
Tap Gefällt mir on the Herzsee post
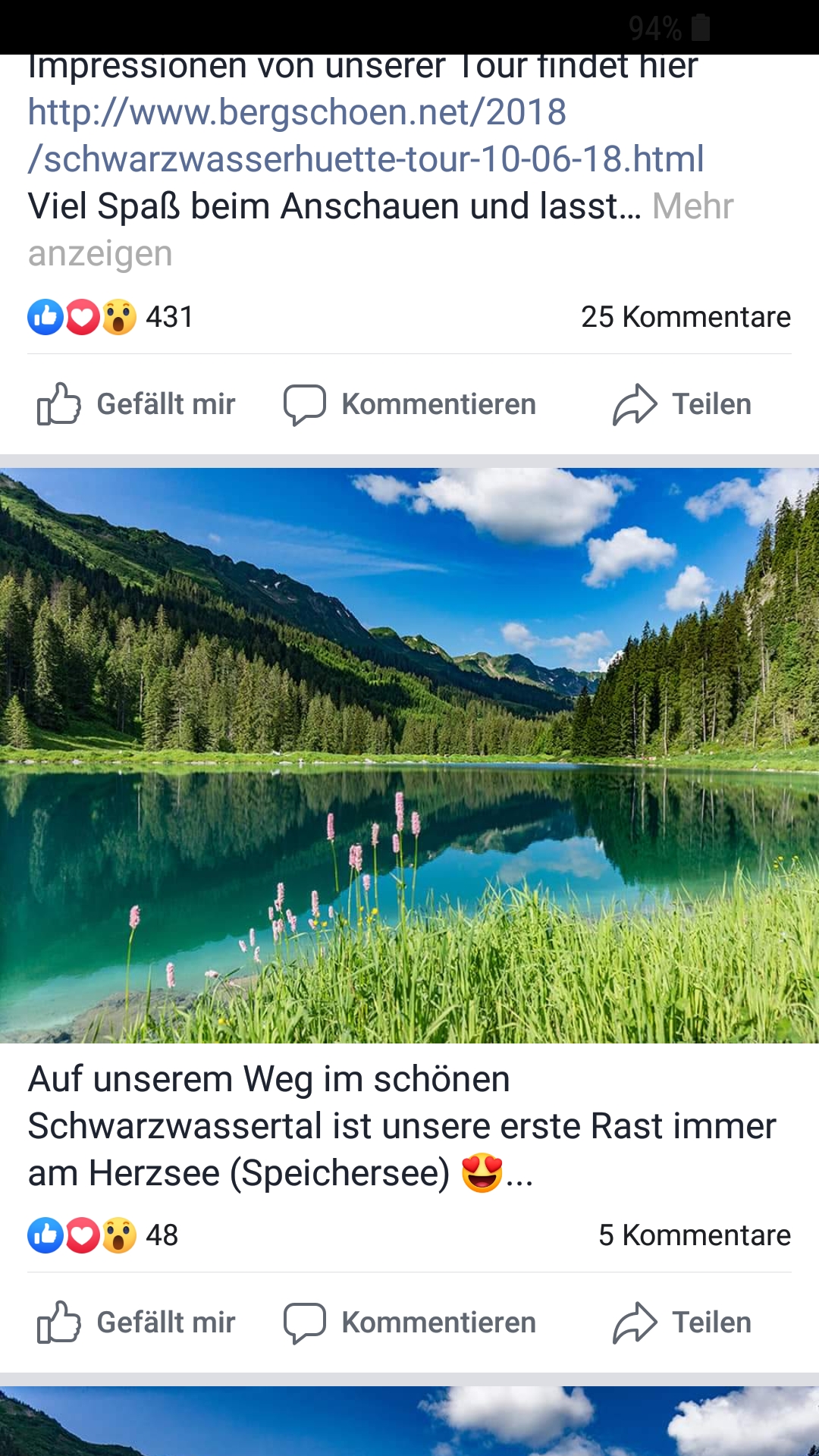[137, 1323]
